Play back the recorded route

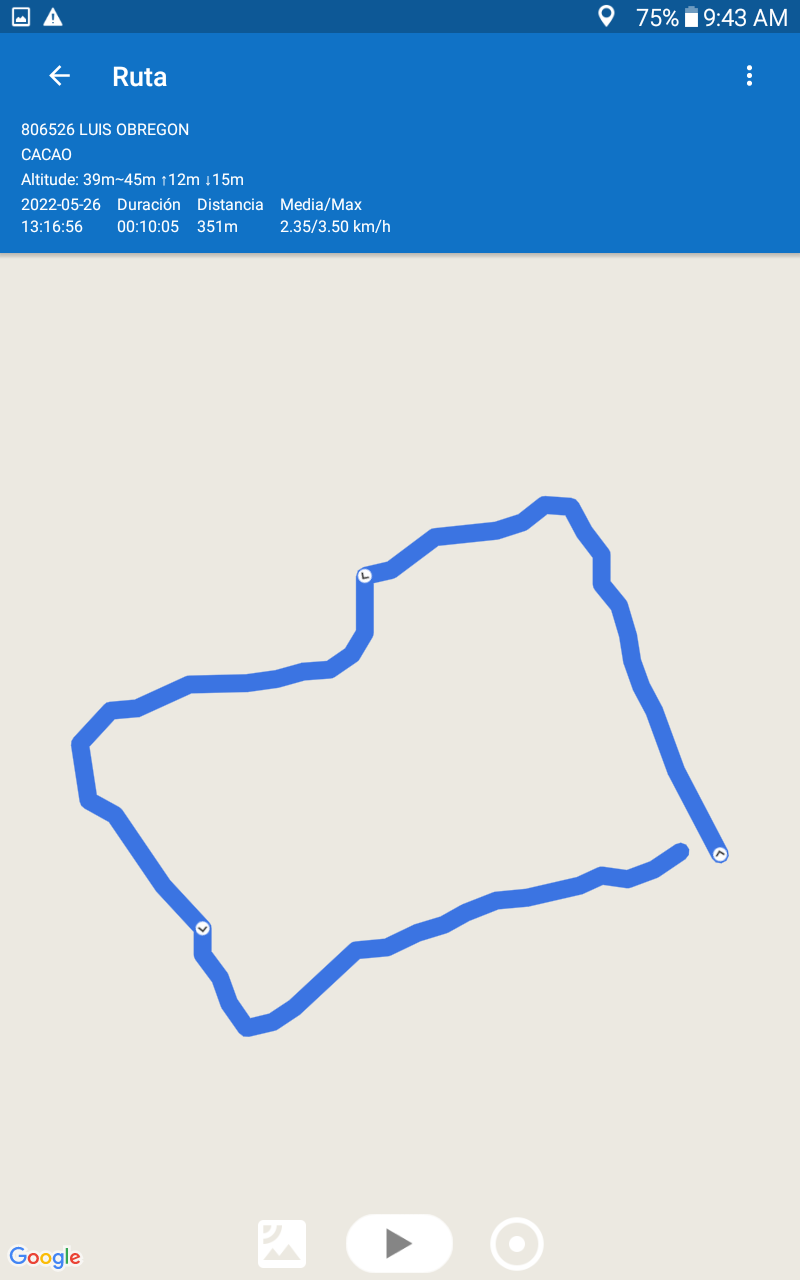[399, 1243]
